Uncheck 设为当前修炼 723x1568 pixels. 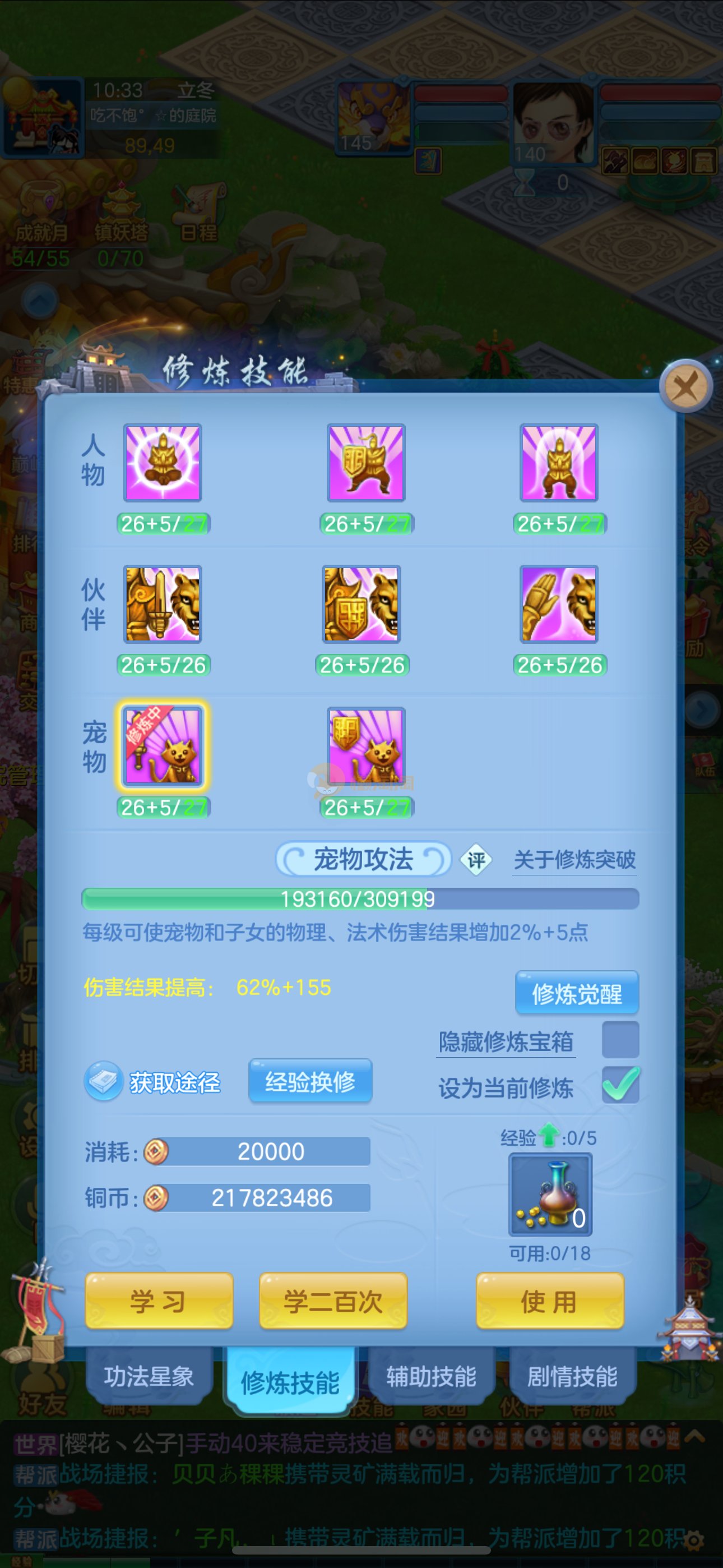[x=620, y=1085]
